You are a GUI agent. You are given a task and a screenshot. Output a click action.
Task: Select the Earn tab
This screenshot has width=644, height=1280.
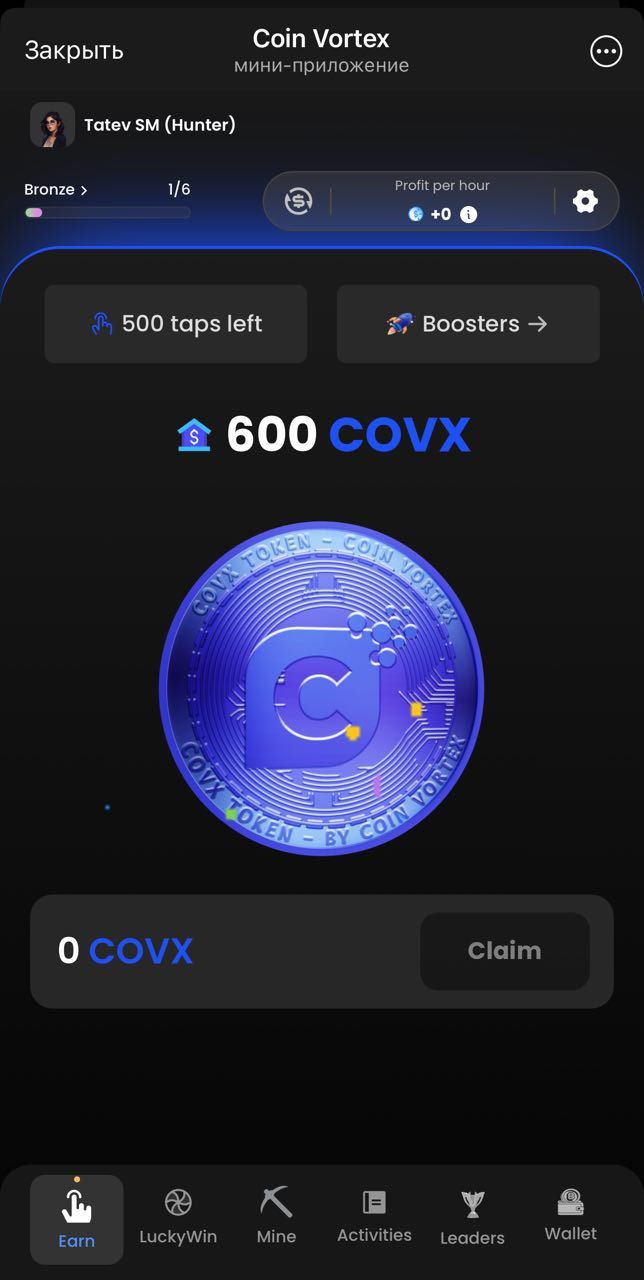[x=77, y=1218]
